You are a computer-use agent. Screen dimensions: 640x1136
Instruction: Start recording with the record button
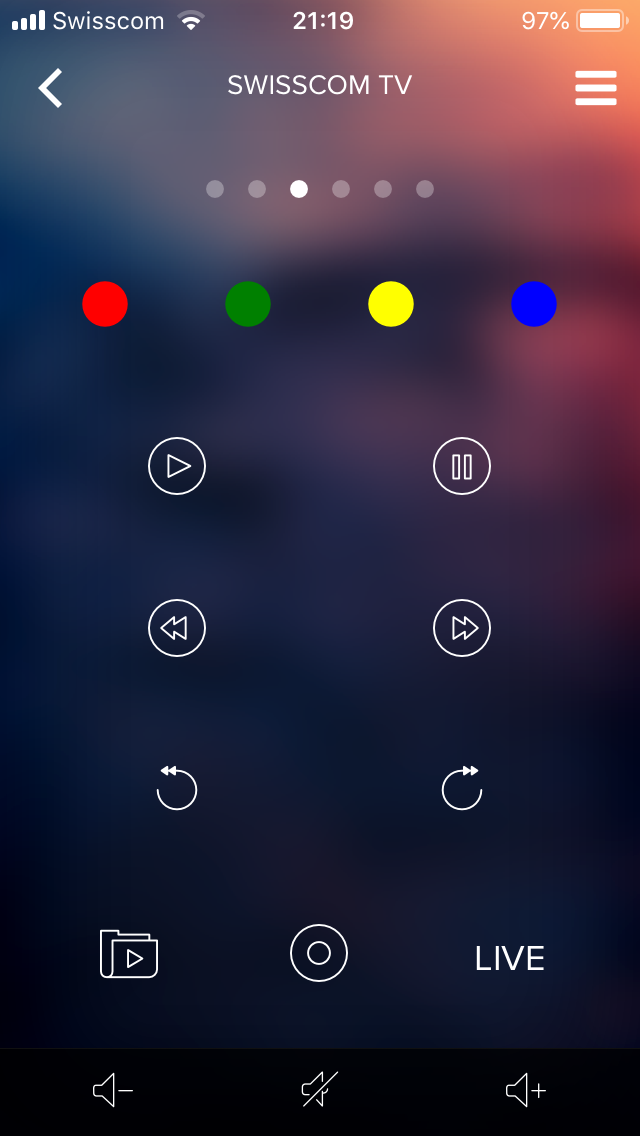coord(319,953)
